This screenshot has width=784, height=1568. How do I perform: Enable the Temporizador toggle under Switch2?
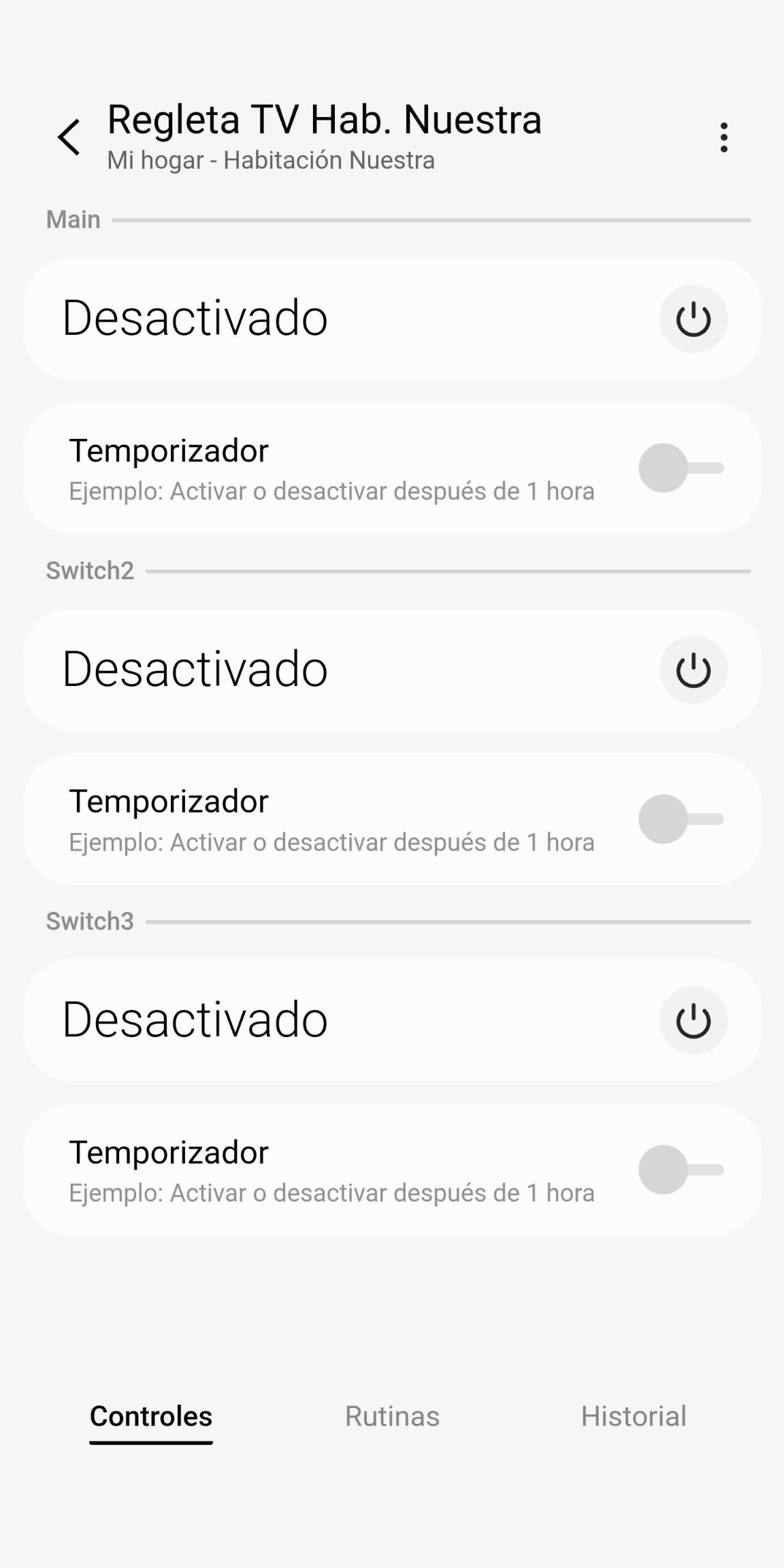[x=681, y=819]
